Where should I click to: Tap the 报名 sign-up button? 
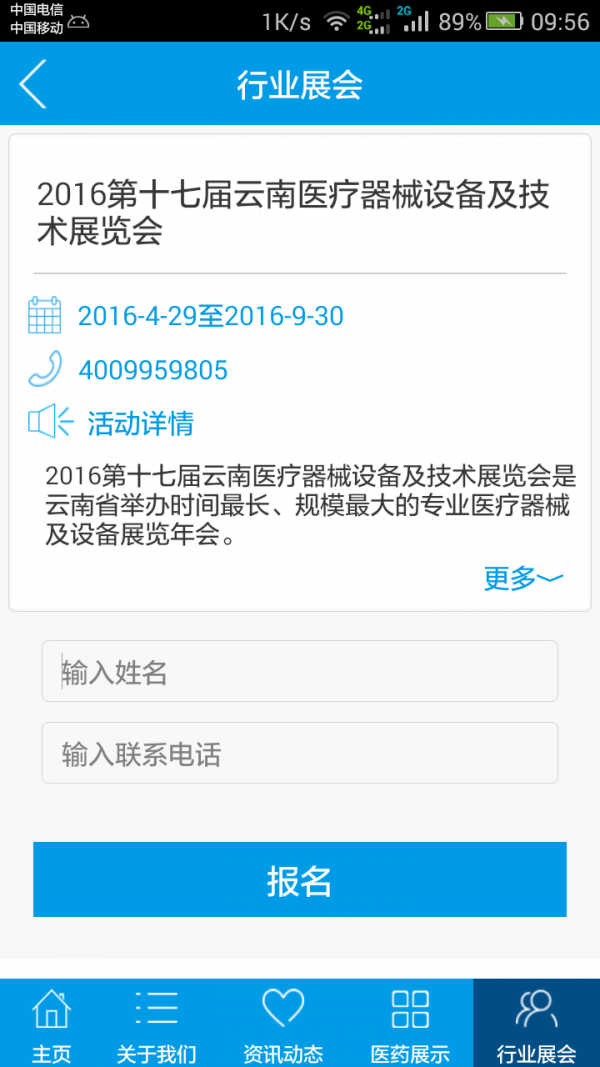(x=300, y=880)
